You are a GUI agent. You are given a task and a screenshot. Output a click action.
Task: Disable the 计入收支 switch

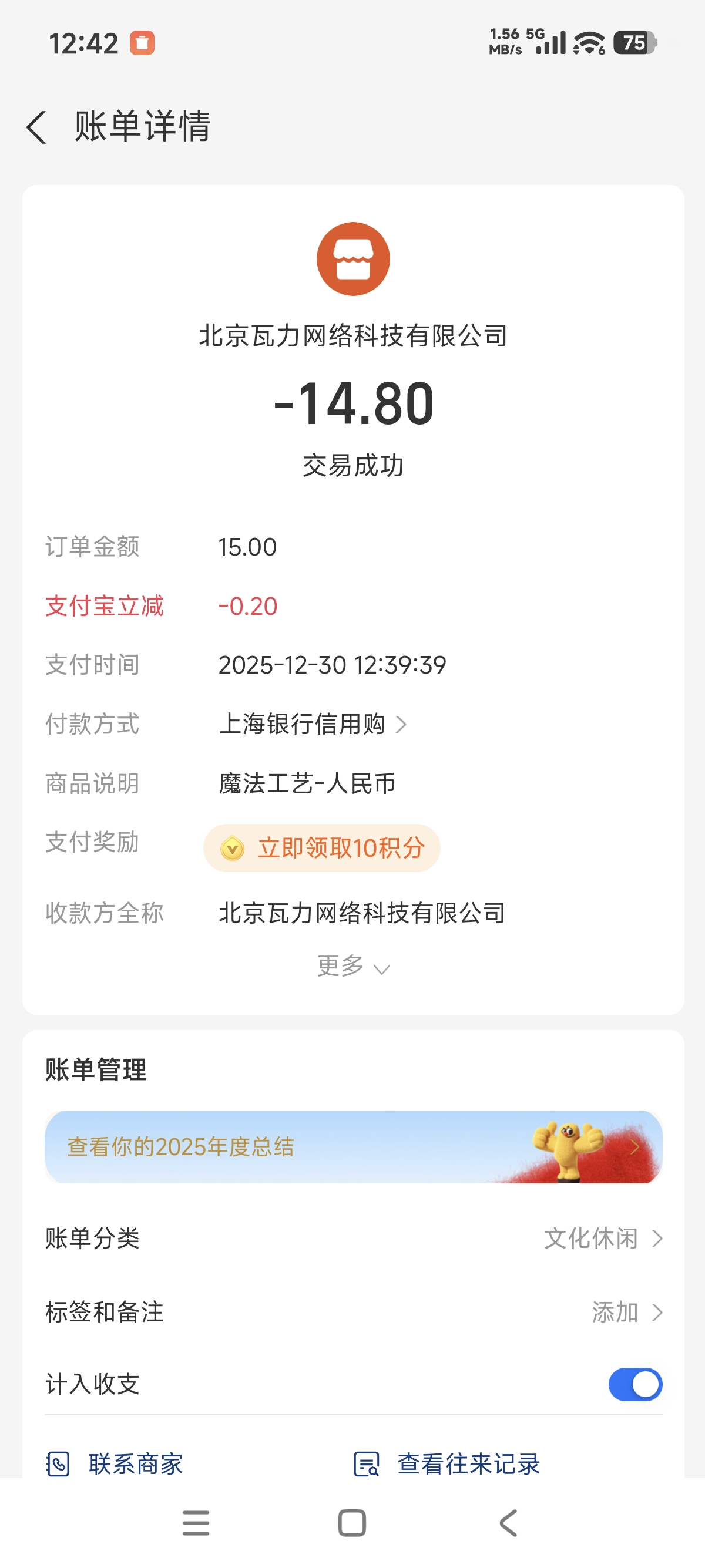point(635,1385)
